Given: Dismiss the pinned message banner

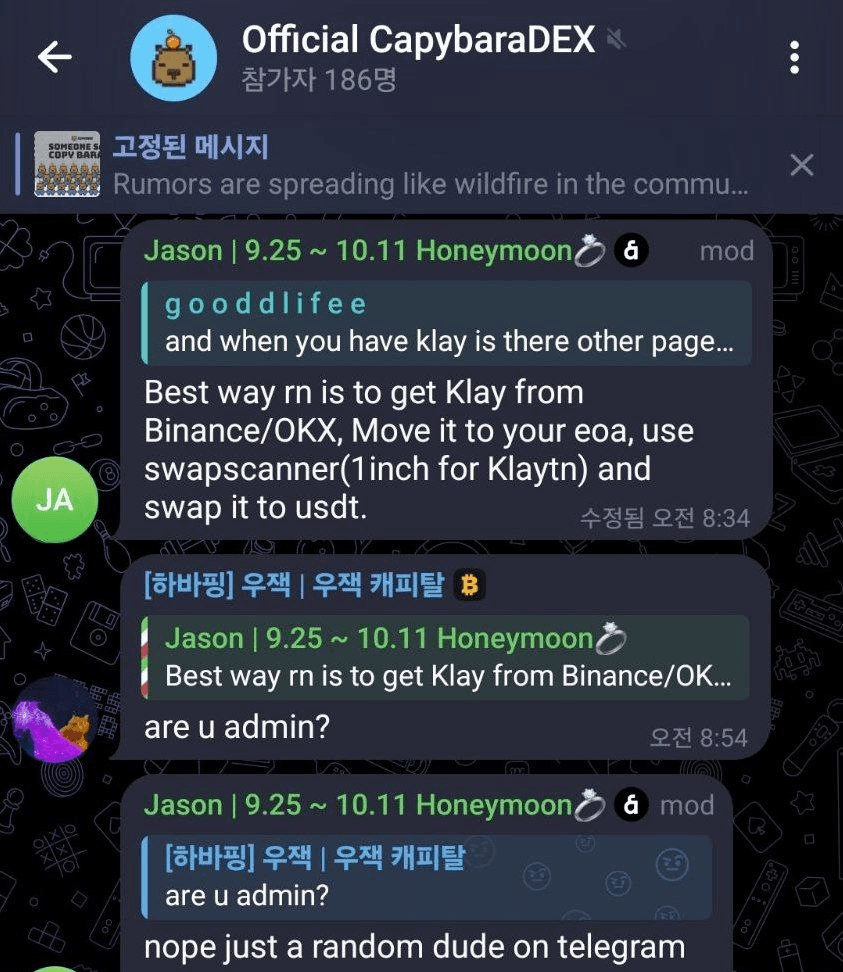Looking at the screenshot, I should (x=801, y=165).
